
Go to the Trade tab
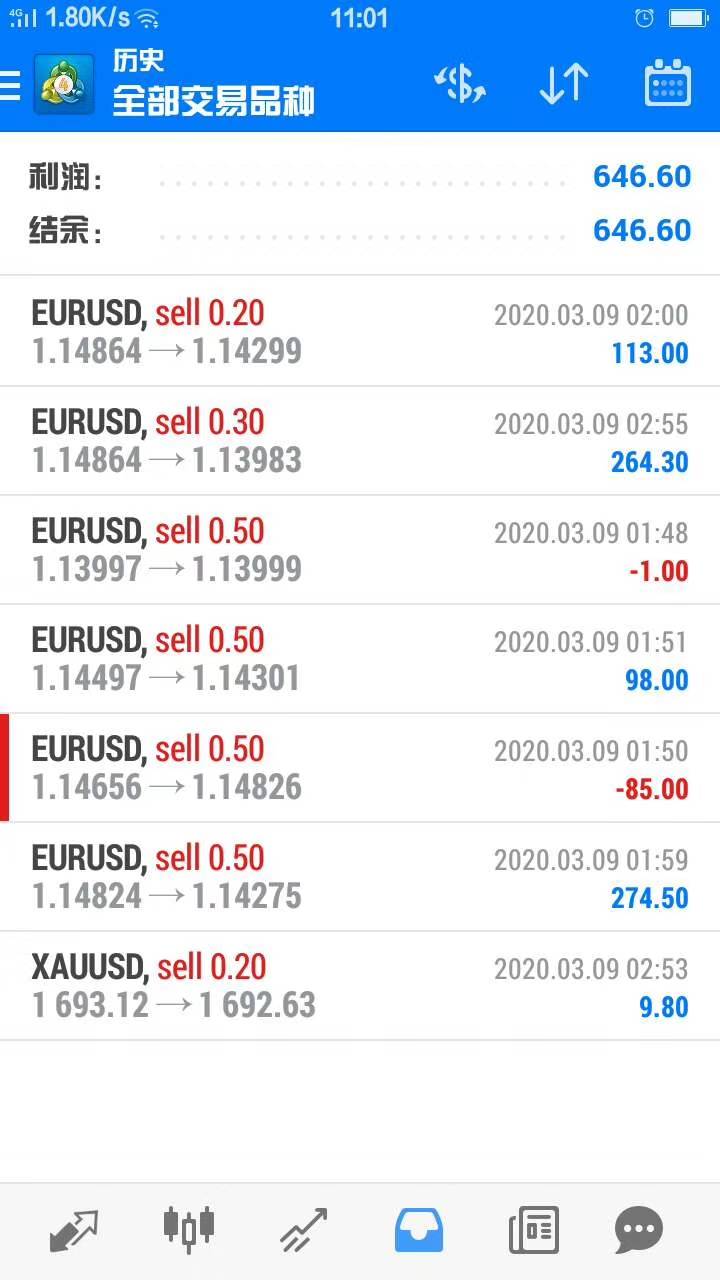pyautogui.click(x=303, y=1231)
